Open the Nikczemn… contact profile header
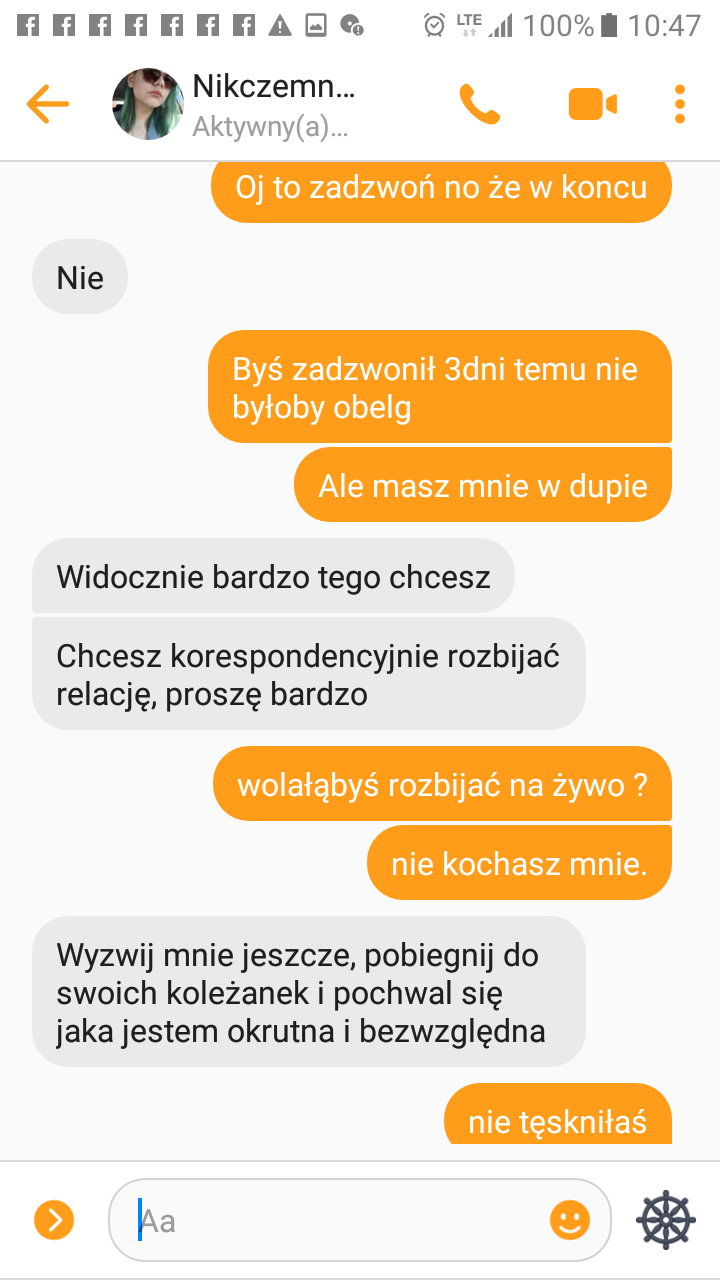 pos(272,104)
